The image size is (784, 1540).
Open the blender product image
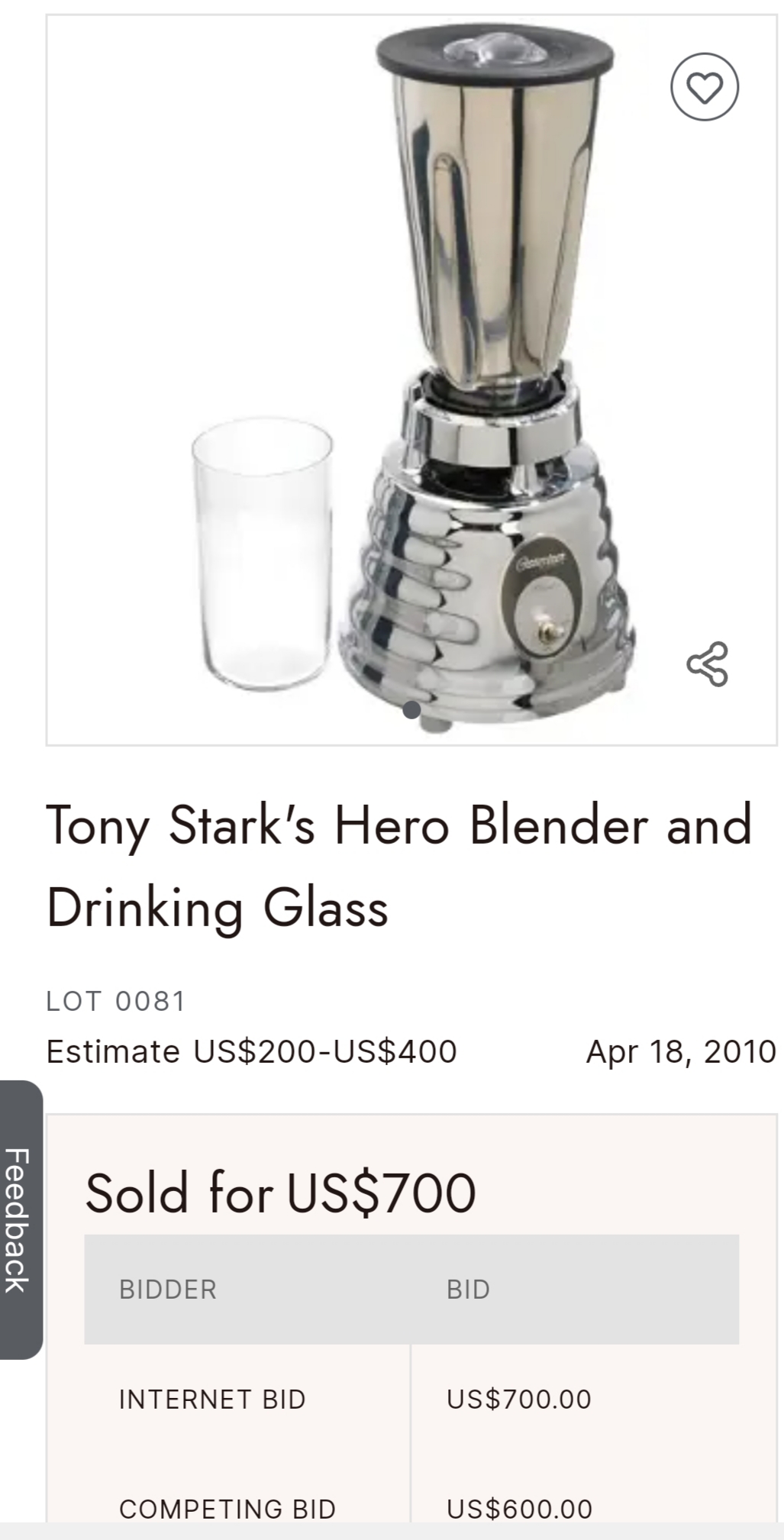point(411,379)
